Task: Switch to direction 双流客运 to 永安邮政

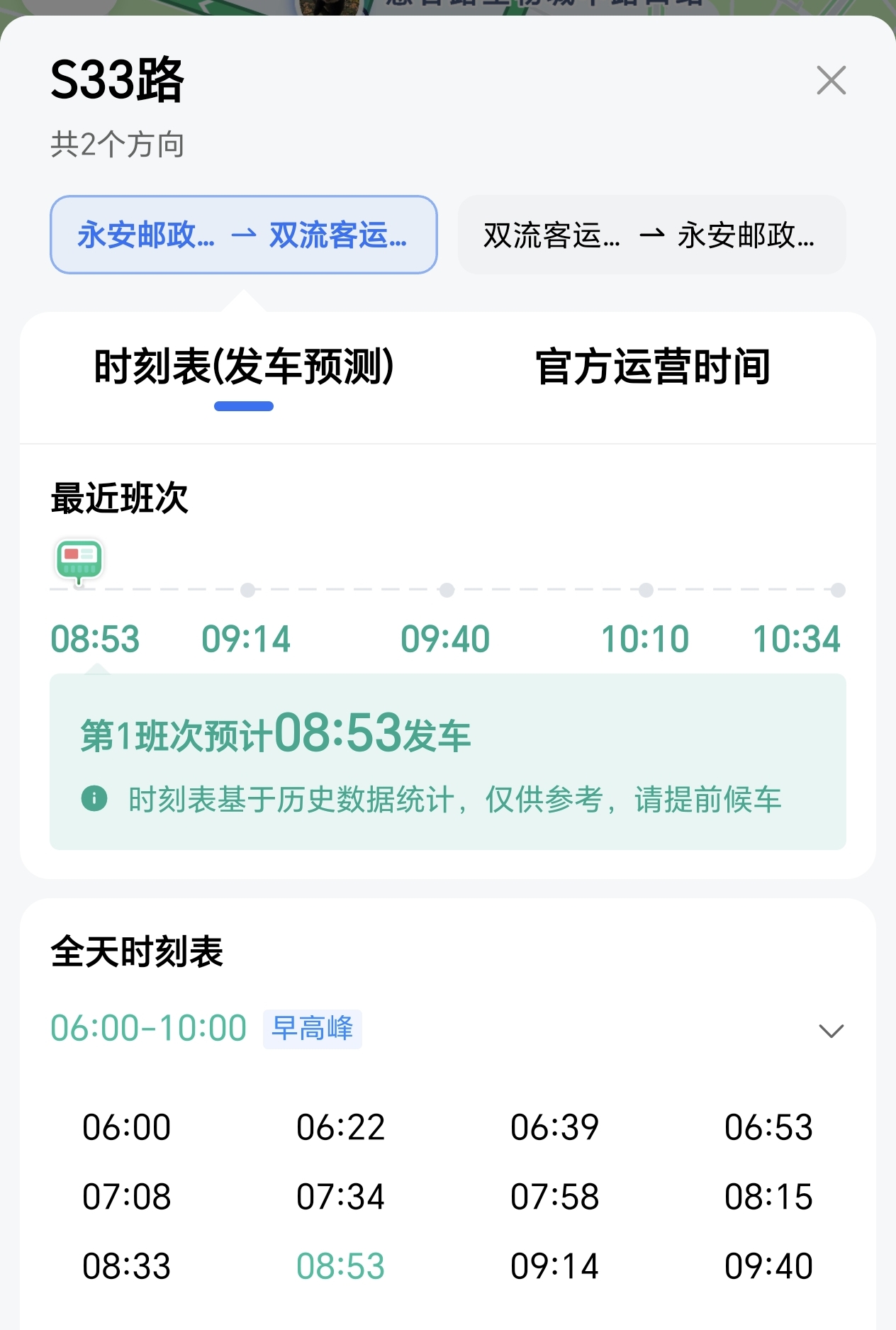Action: pyautogui.click(x=651, y=235)
